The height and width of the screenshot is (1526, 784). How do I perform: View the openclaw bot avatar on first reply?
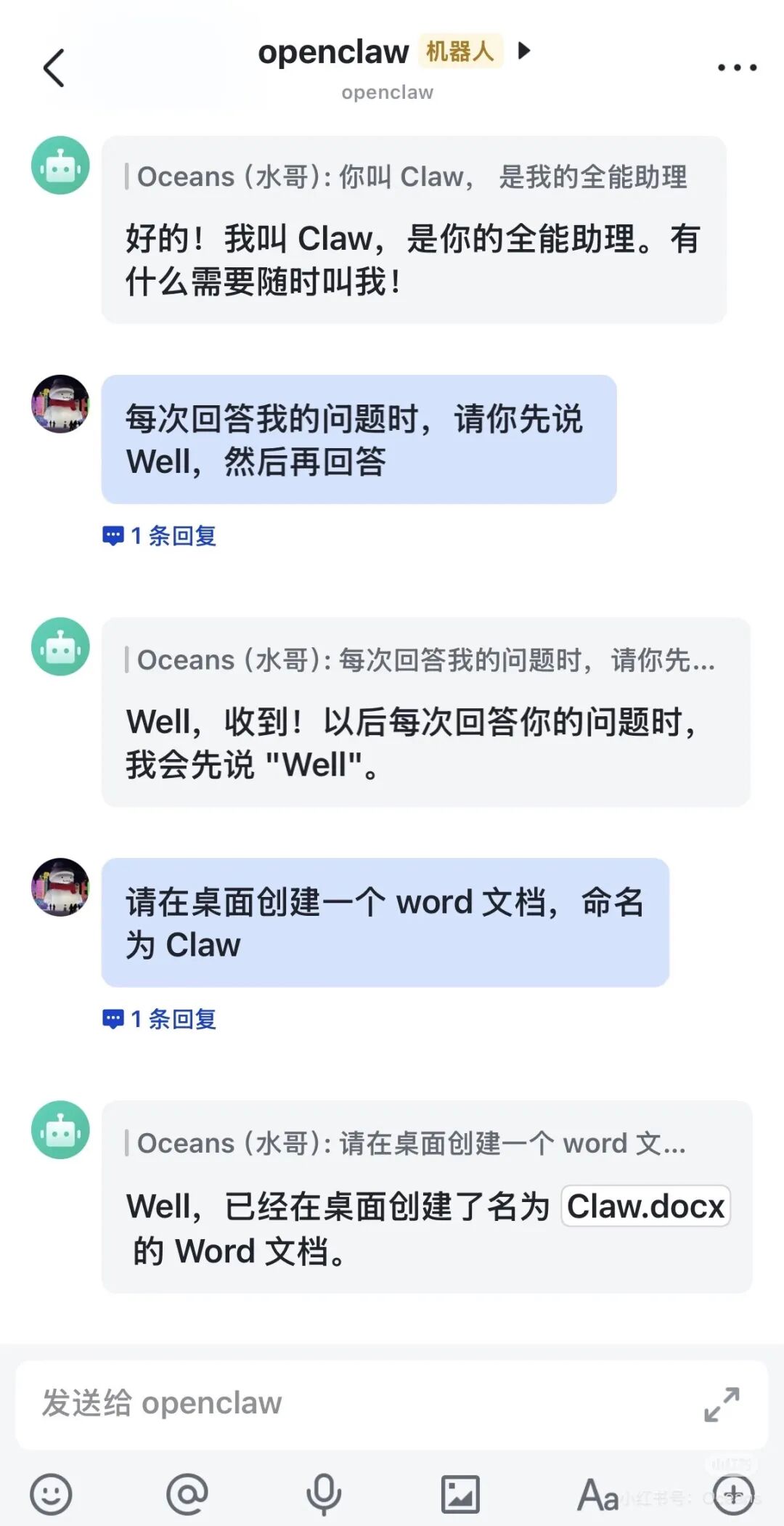60,166
